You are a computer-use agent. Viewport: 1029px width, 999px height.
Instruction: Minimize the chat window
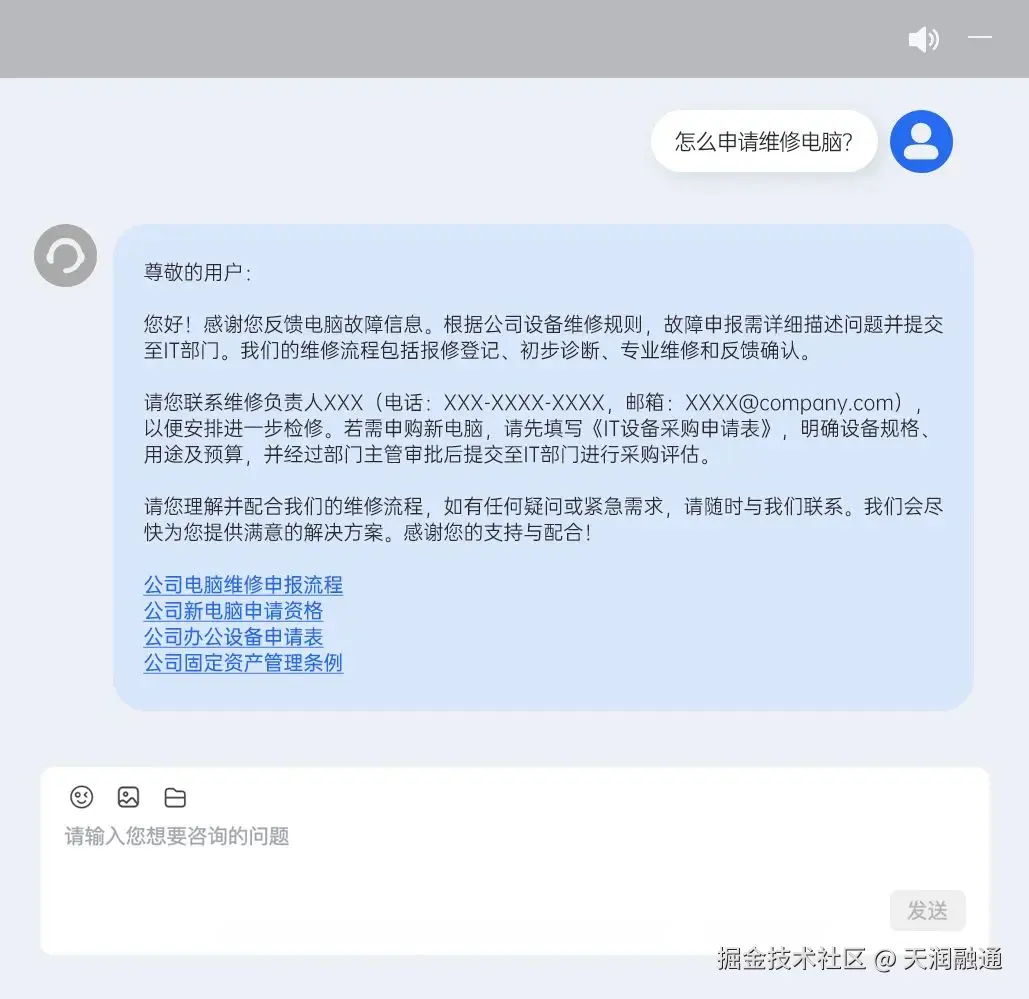pos(980,38)
